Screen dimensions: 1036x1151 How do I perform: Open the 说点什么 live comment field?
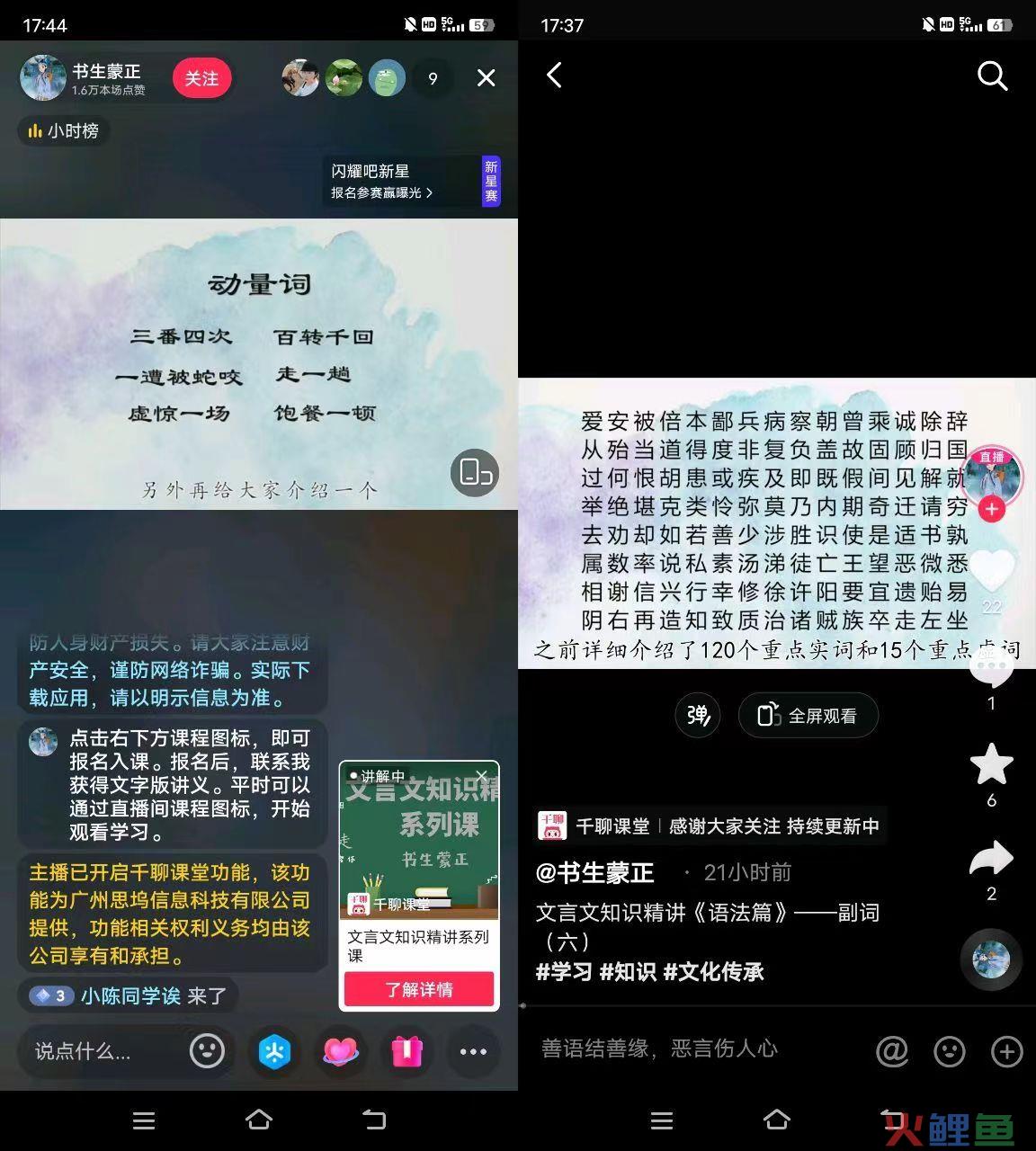99,1050
